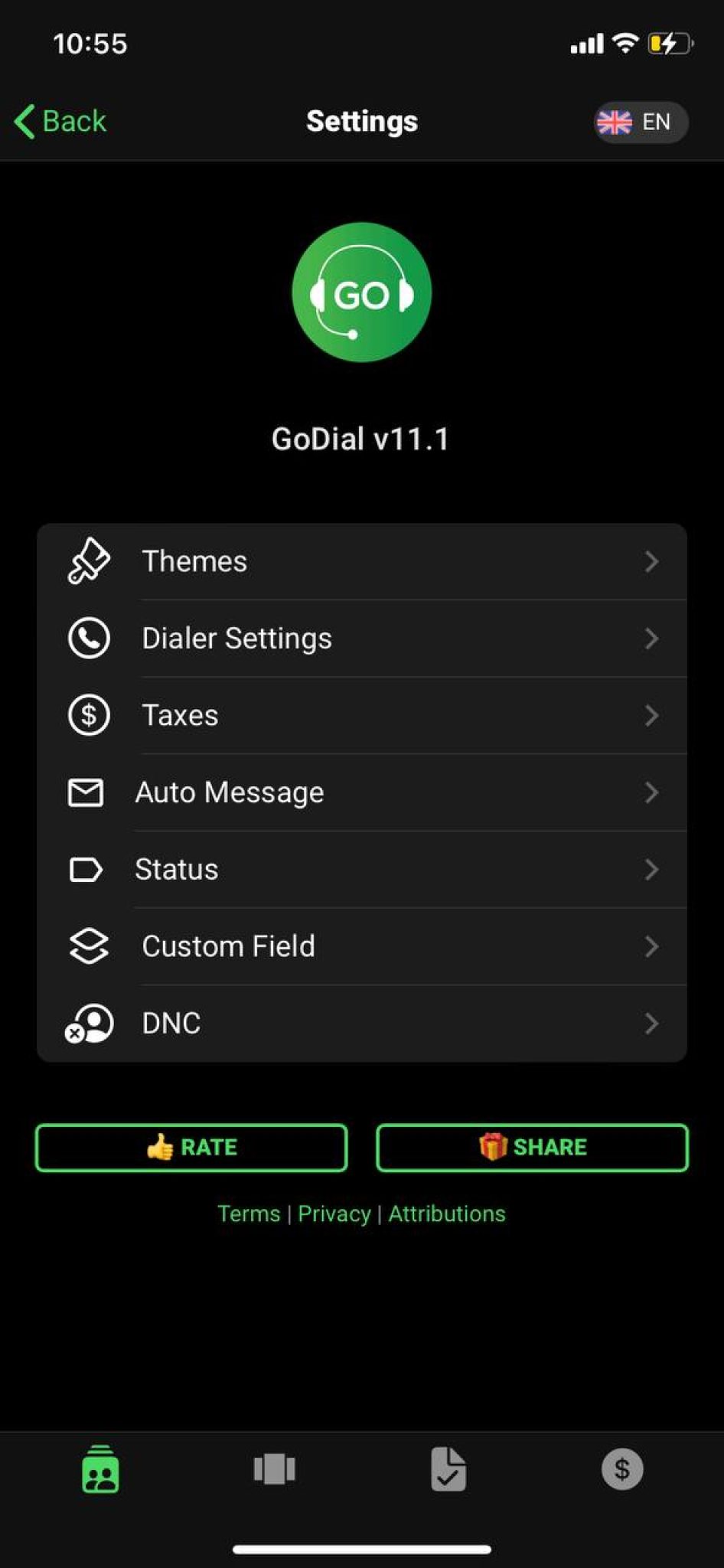Tap the wallet dollar icon in bottom bar
The image size is (724, 1568).
tap(622, 1468)
